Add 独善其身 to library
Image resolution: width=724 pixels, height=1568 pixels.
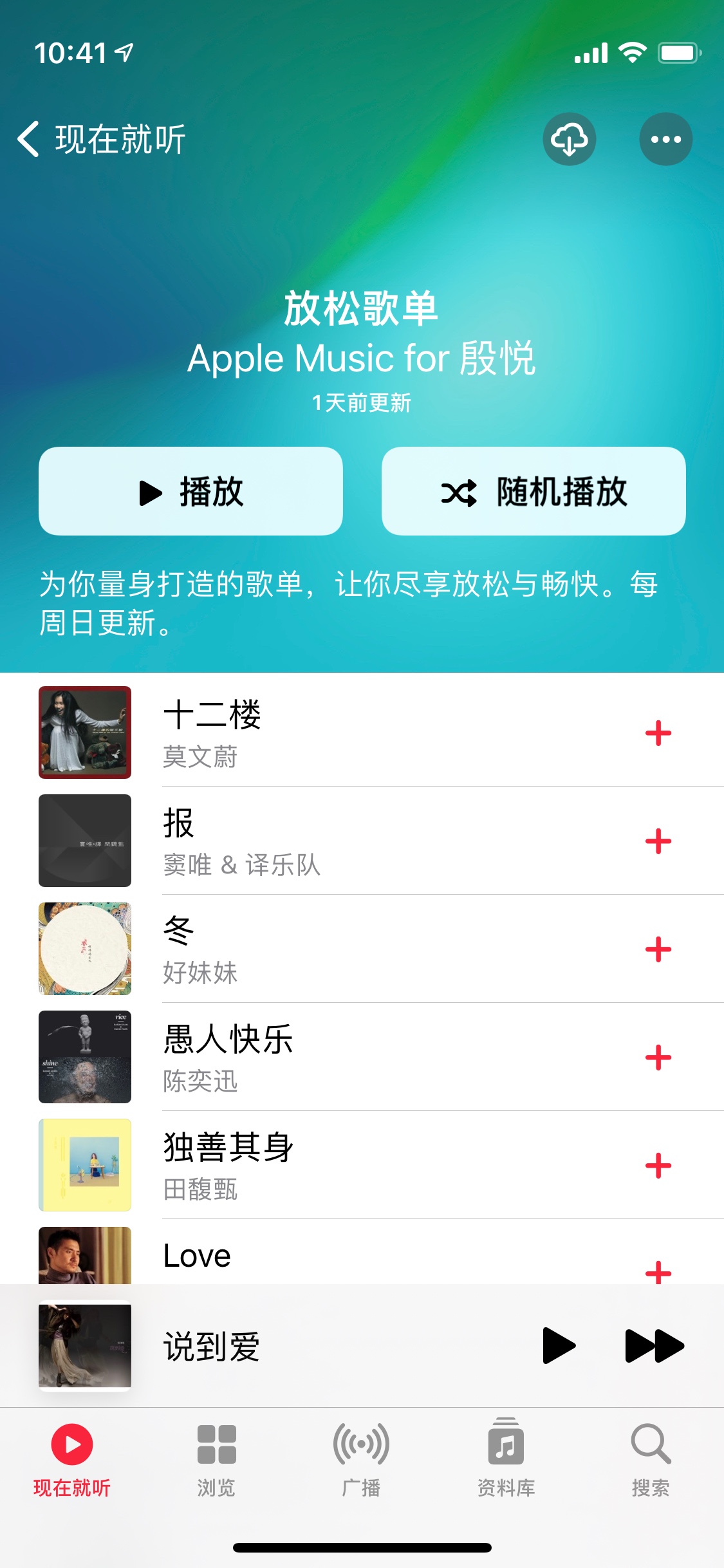(658, 1166)
